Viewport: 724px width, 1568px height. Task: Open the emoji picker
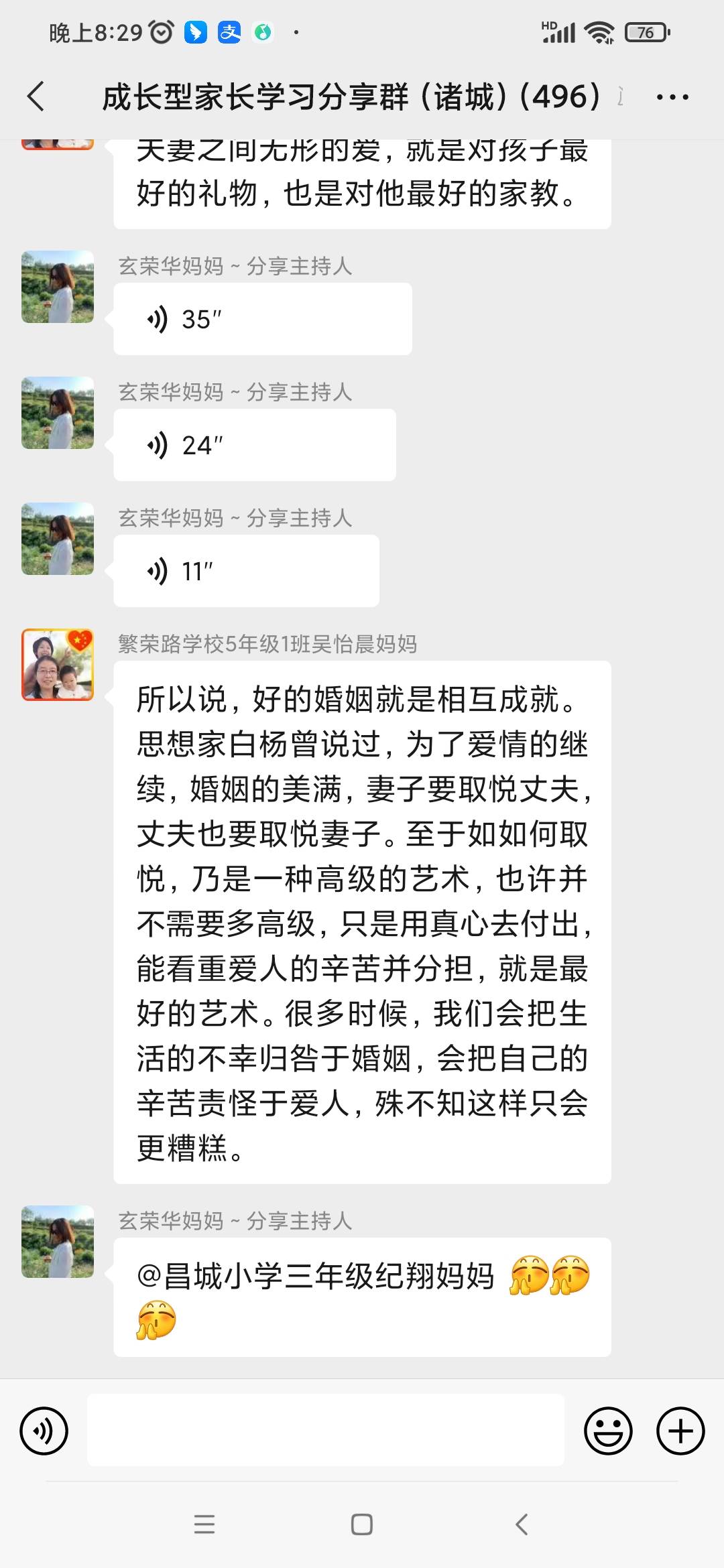pyautogui.click(x=608, y=1431)
